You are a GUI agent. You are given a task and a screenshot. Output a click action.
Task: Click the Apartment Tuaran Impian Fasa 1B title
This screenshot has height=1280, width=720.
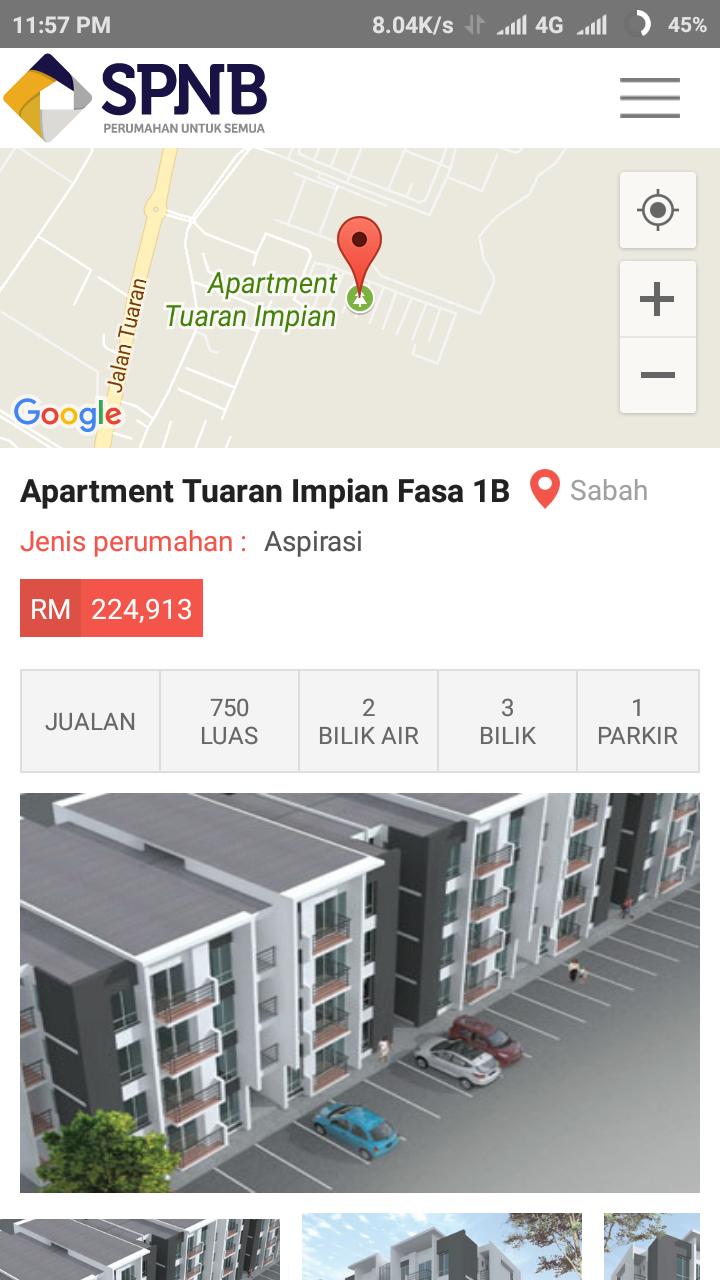coord(265,491)
